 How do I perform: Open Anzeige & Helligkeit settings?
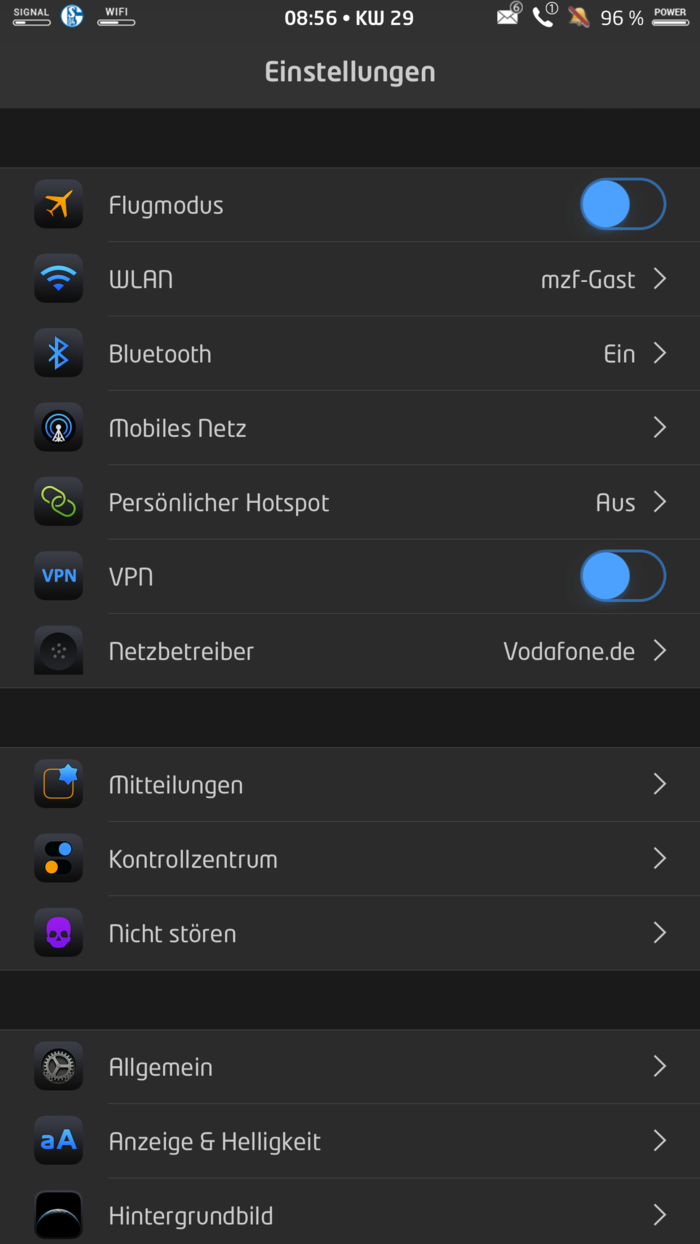pos(350,1141)
